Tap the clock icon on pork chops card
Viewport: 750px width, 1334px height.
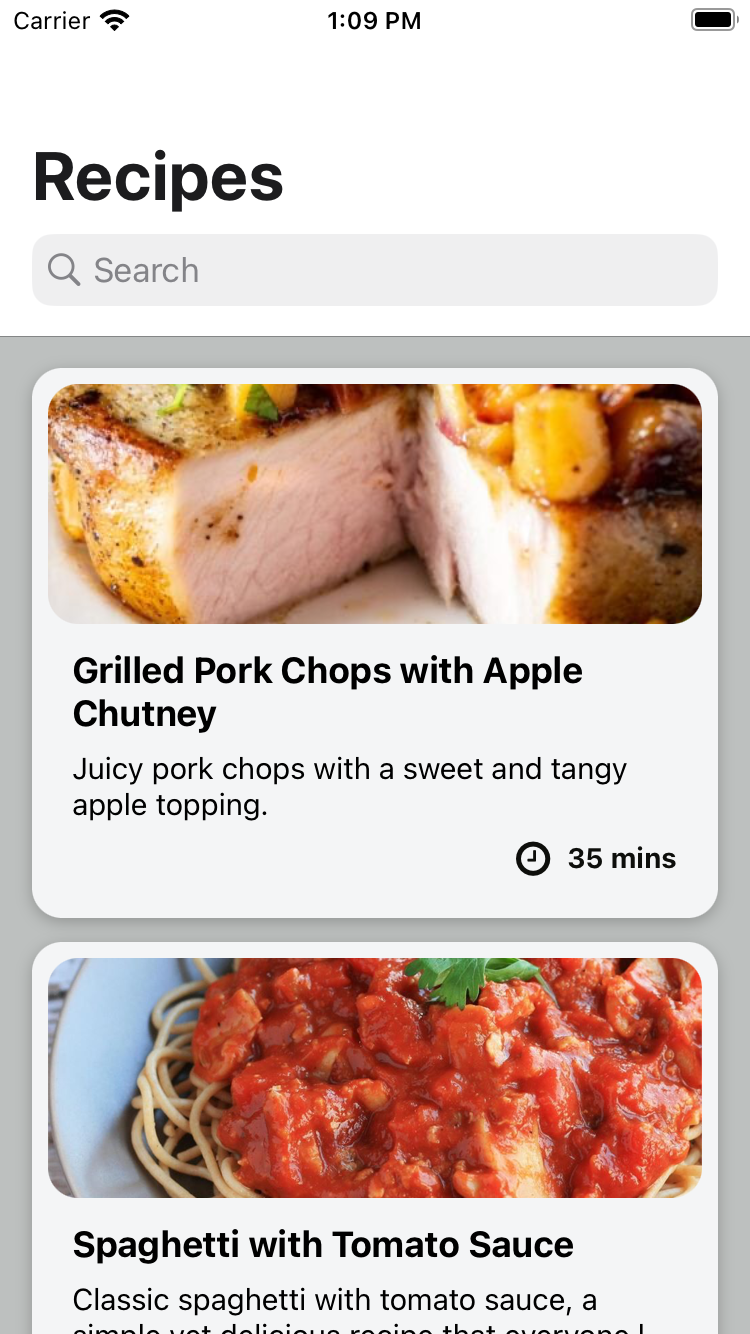click(533, 858)
